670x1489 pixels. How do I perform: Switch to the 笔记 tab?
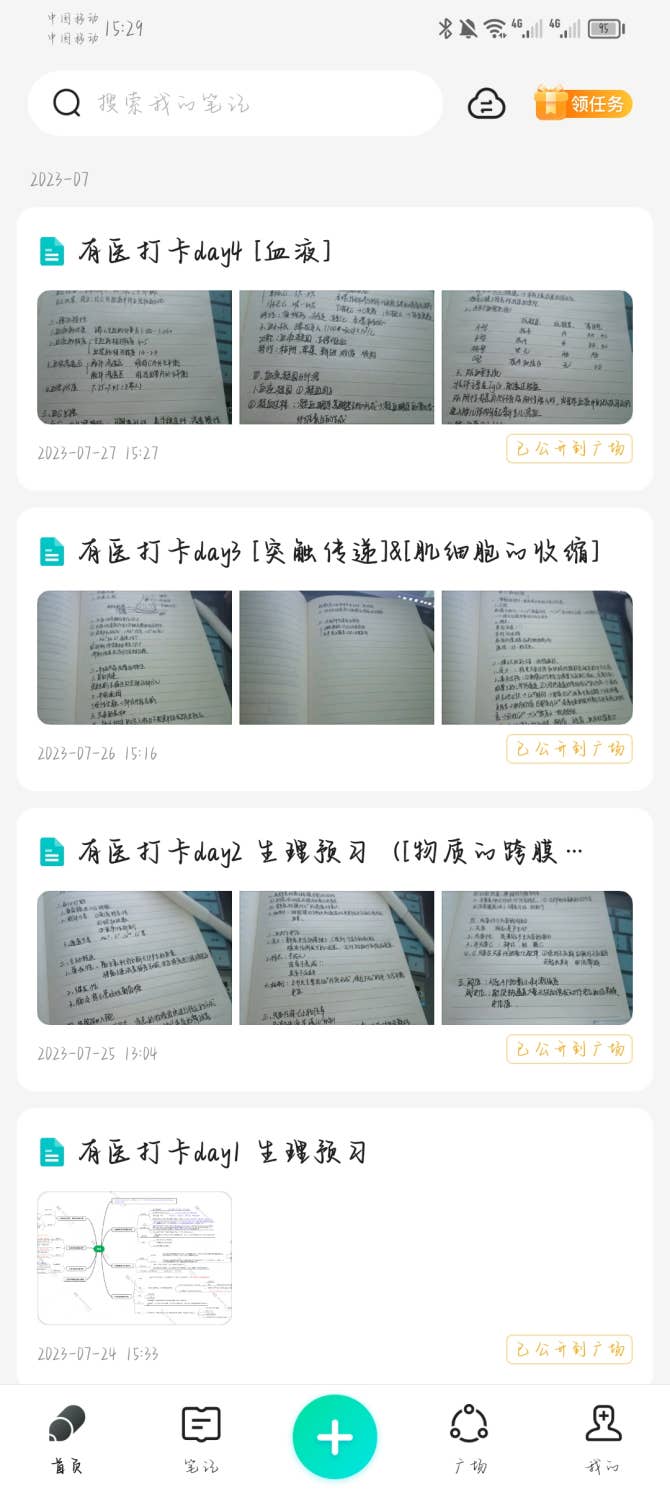(201, 1438)
